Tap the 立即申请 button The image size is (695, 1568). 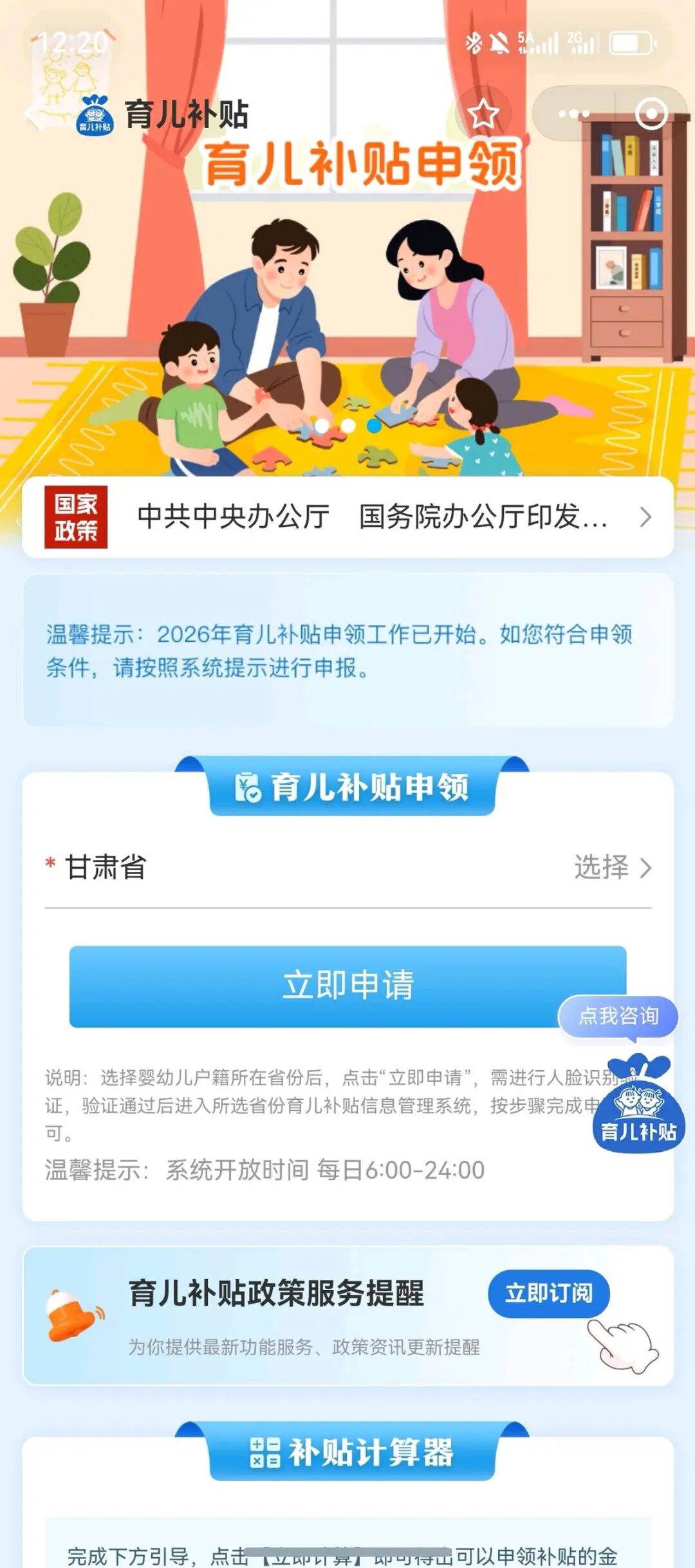pyautogui.click(x=347, y=985)
